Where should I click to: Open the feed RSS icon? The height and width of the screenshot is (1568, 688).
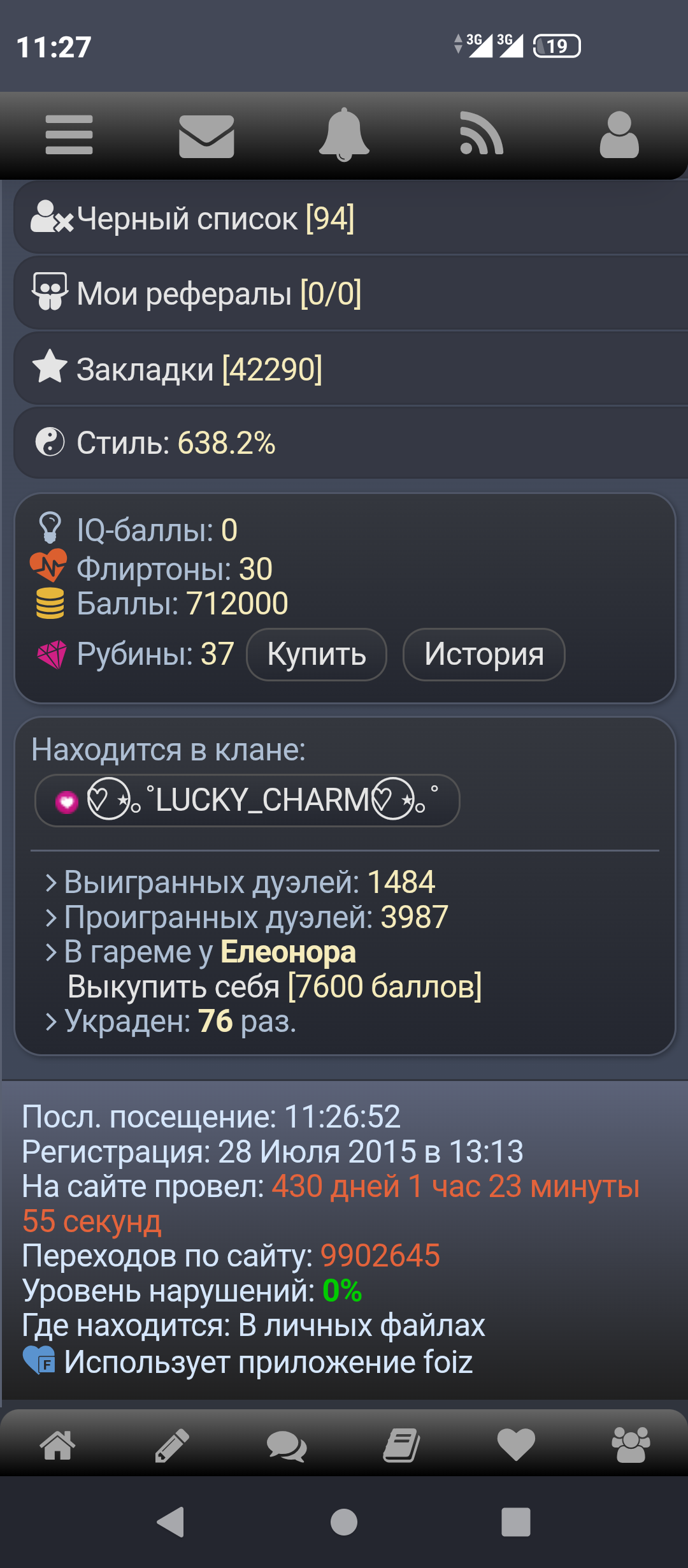click(x=482, y=133)
